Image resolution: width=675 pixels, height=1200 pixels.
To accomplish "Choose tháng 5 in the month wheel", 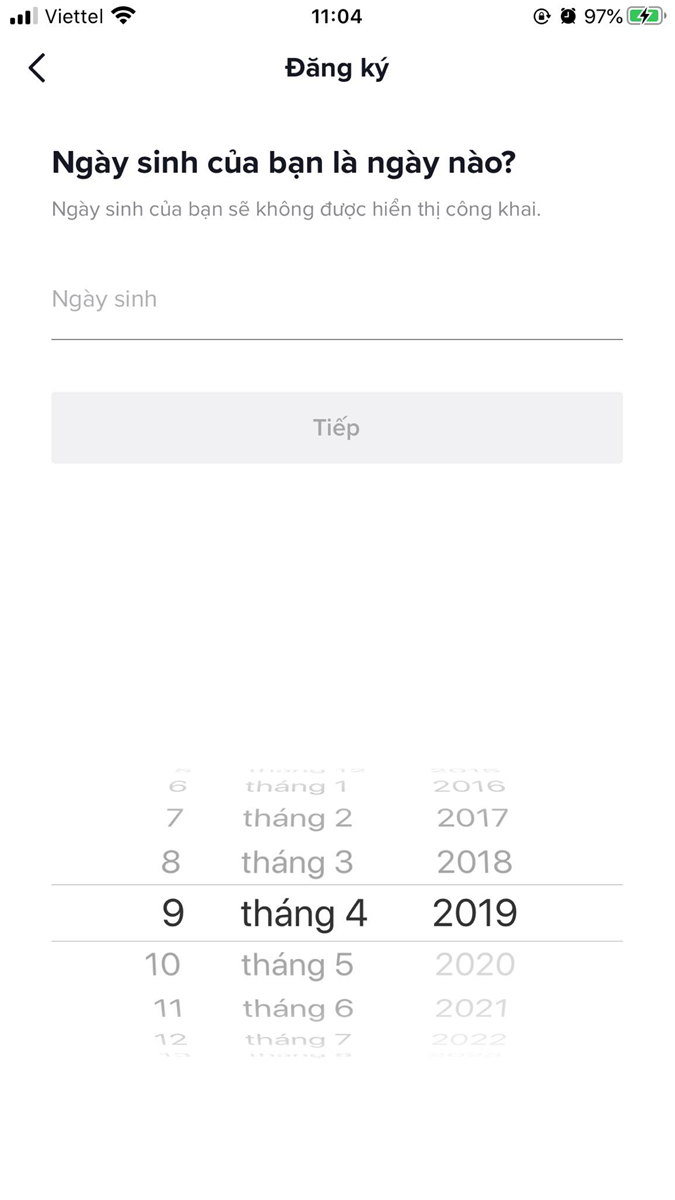I will pyautogui.click(x=297, y=965).
